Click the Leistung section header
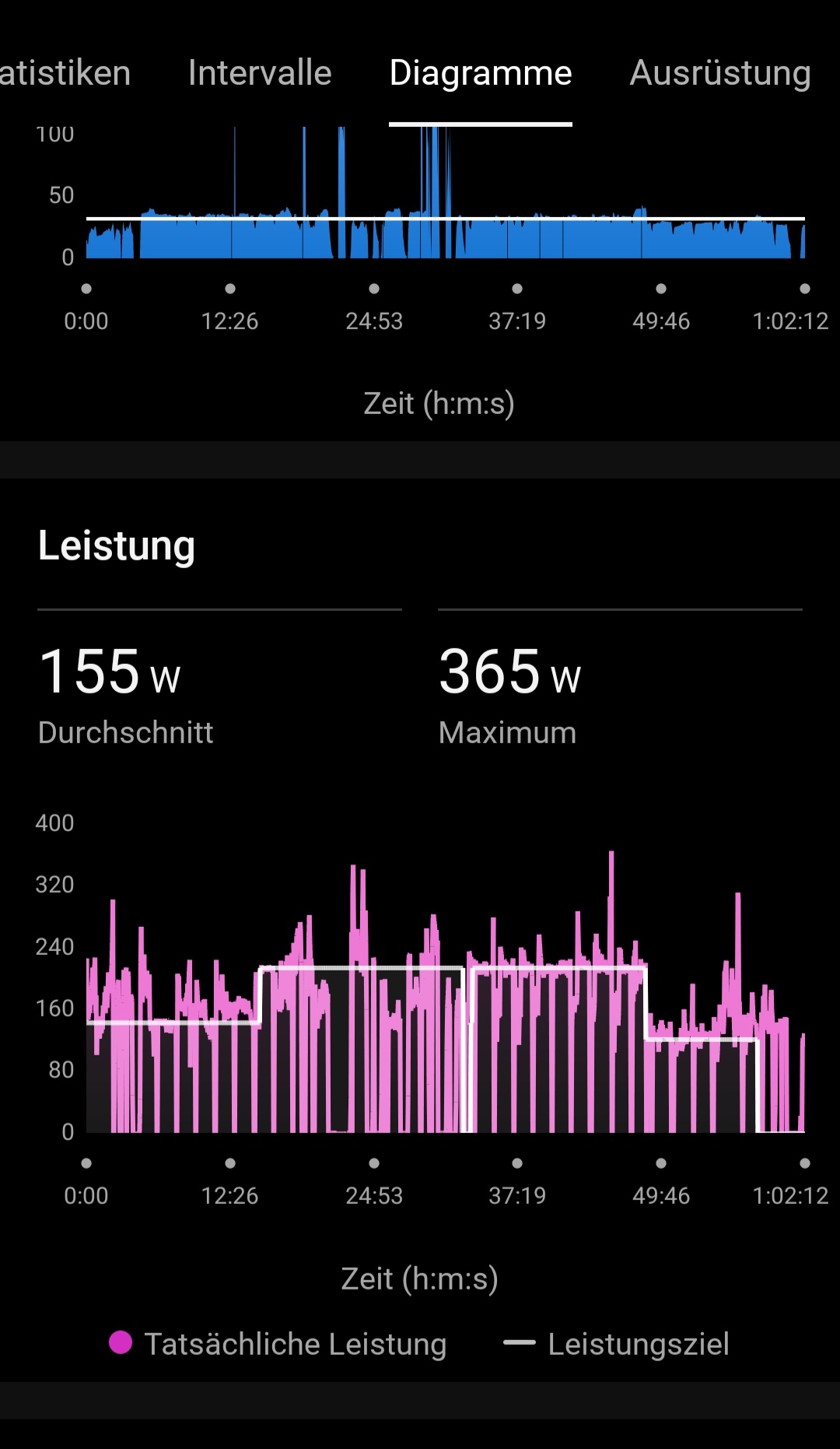 coord(117,545)
